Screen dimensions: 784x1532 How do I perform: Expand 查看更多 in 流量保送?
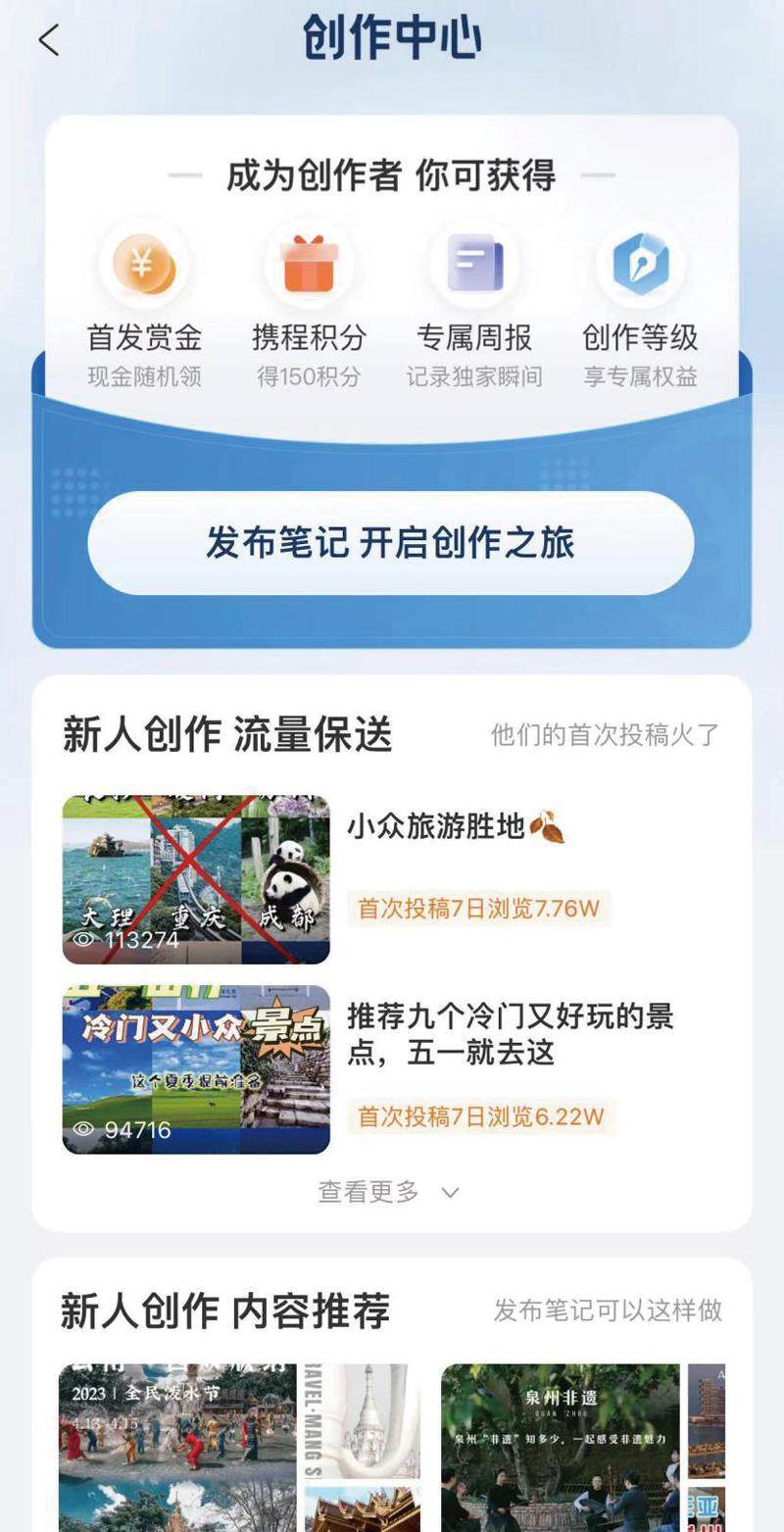(389, 1192)
